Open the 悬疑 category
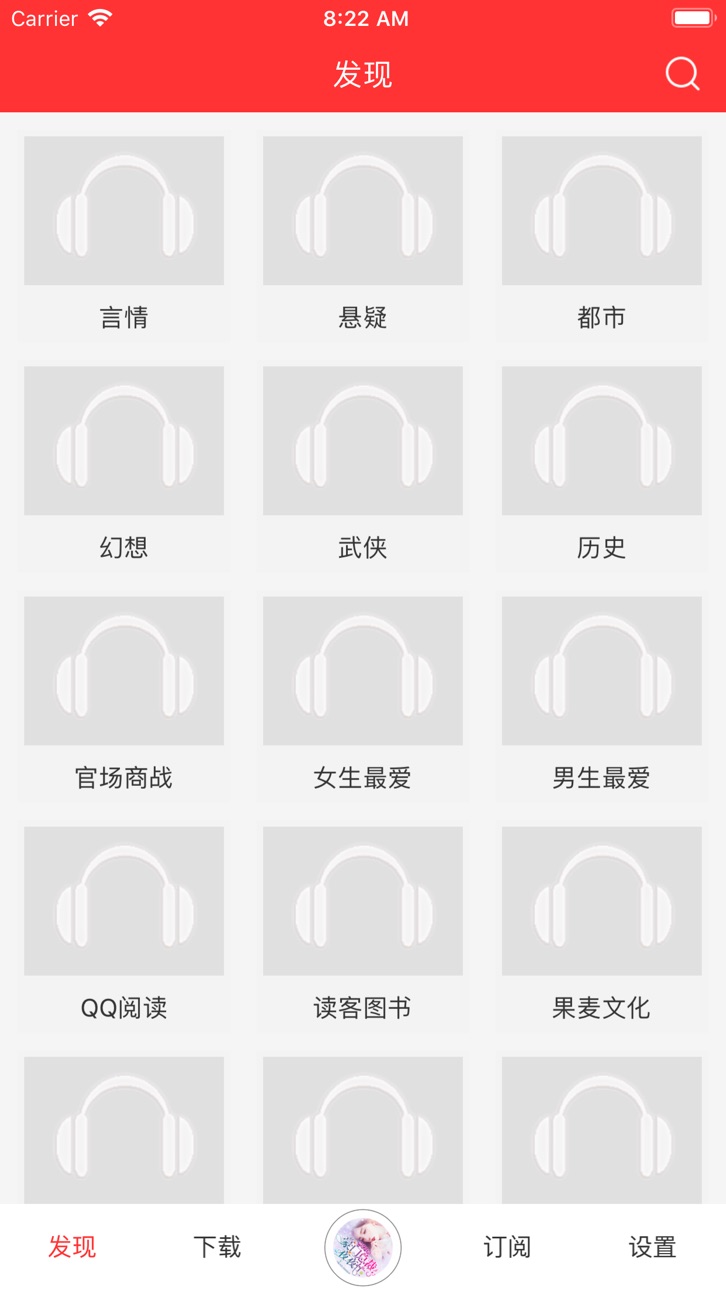This screenshot has height=1290, width=726. (x=363, y=238)
